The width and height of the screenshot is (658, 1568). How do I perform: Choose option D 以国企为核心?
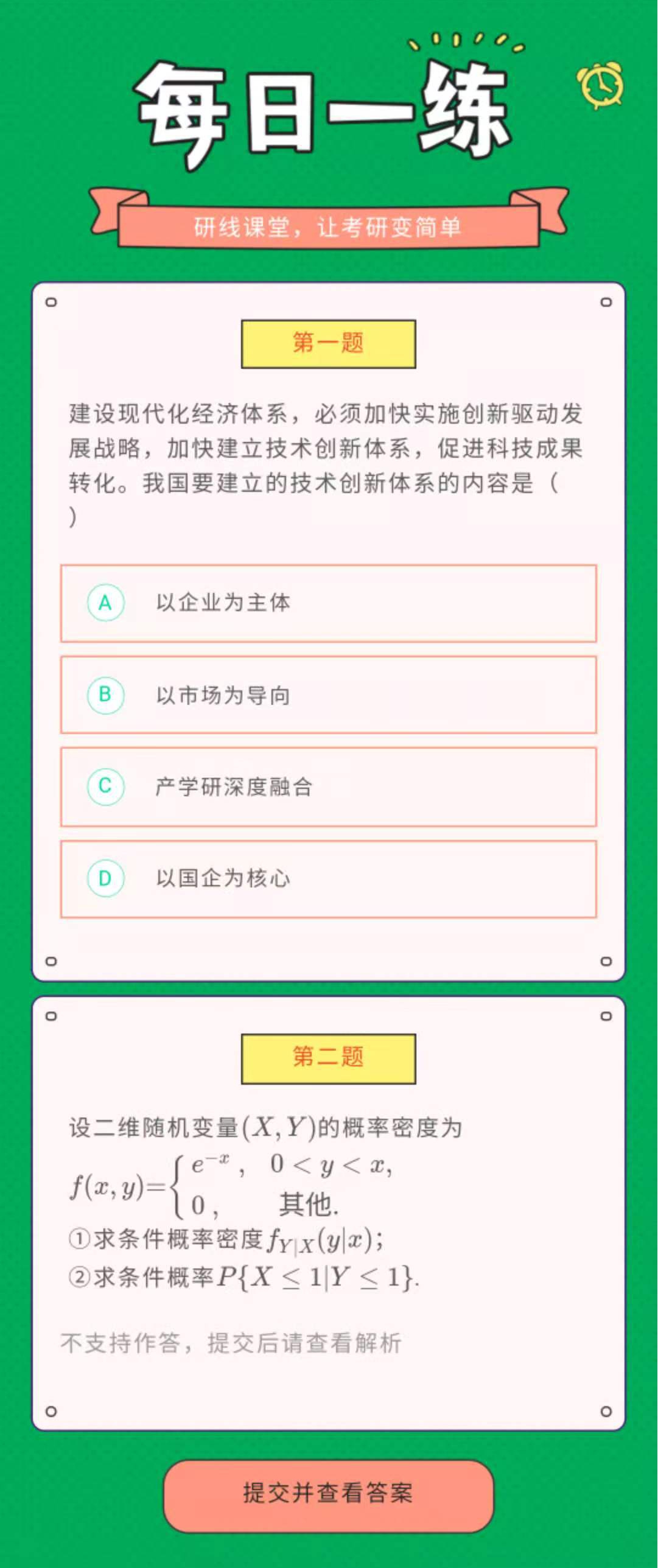coord(328,878)
